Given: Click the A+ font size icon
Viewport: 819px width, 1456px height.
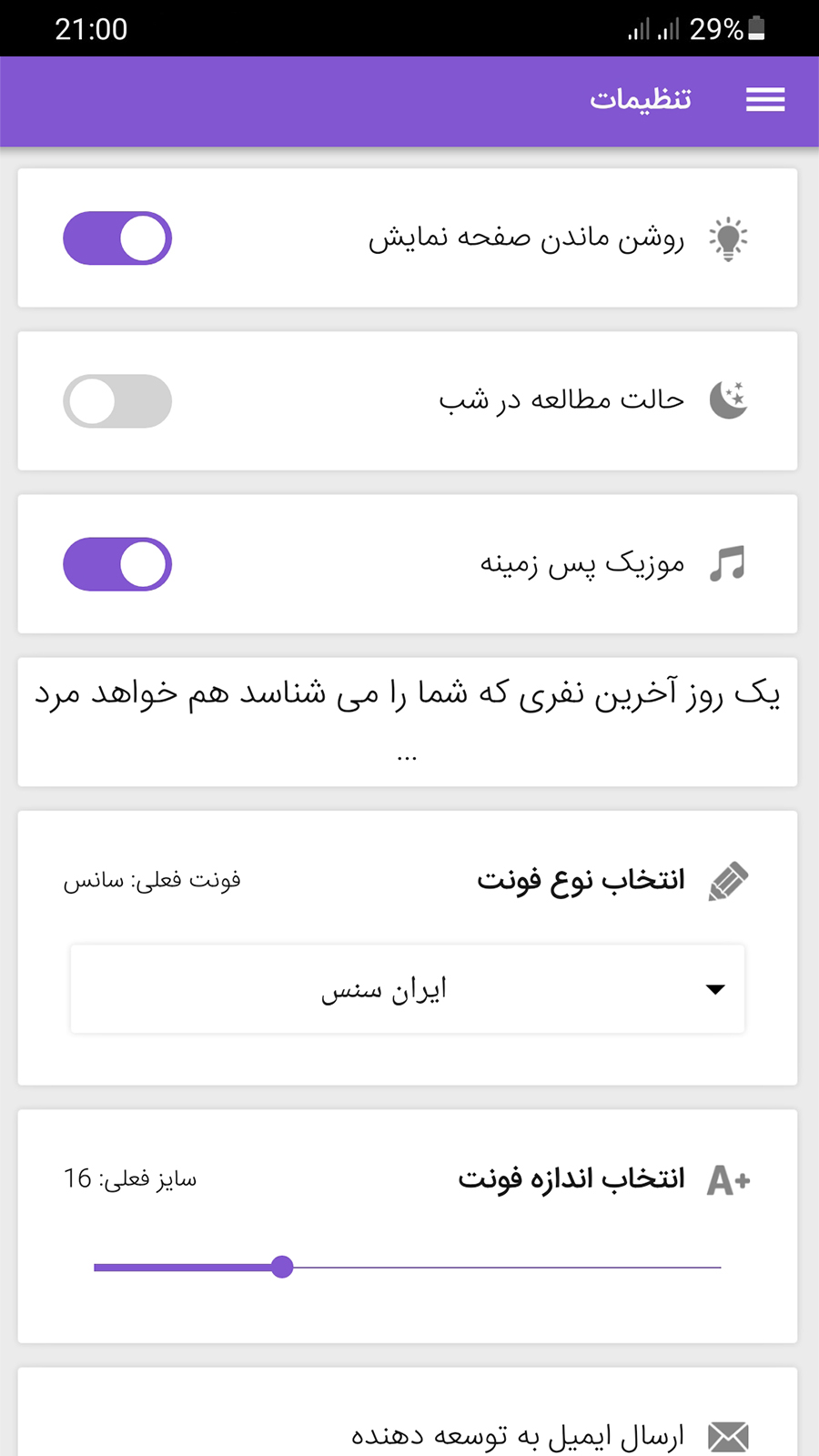Looking at the screenshot, I should click(x=728, y=1178).
